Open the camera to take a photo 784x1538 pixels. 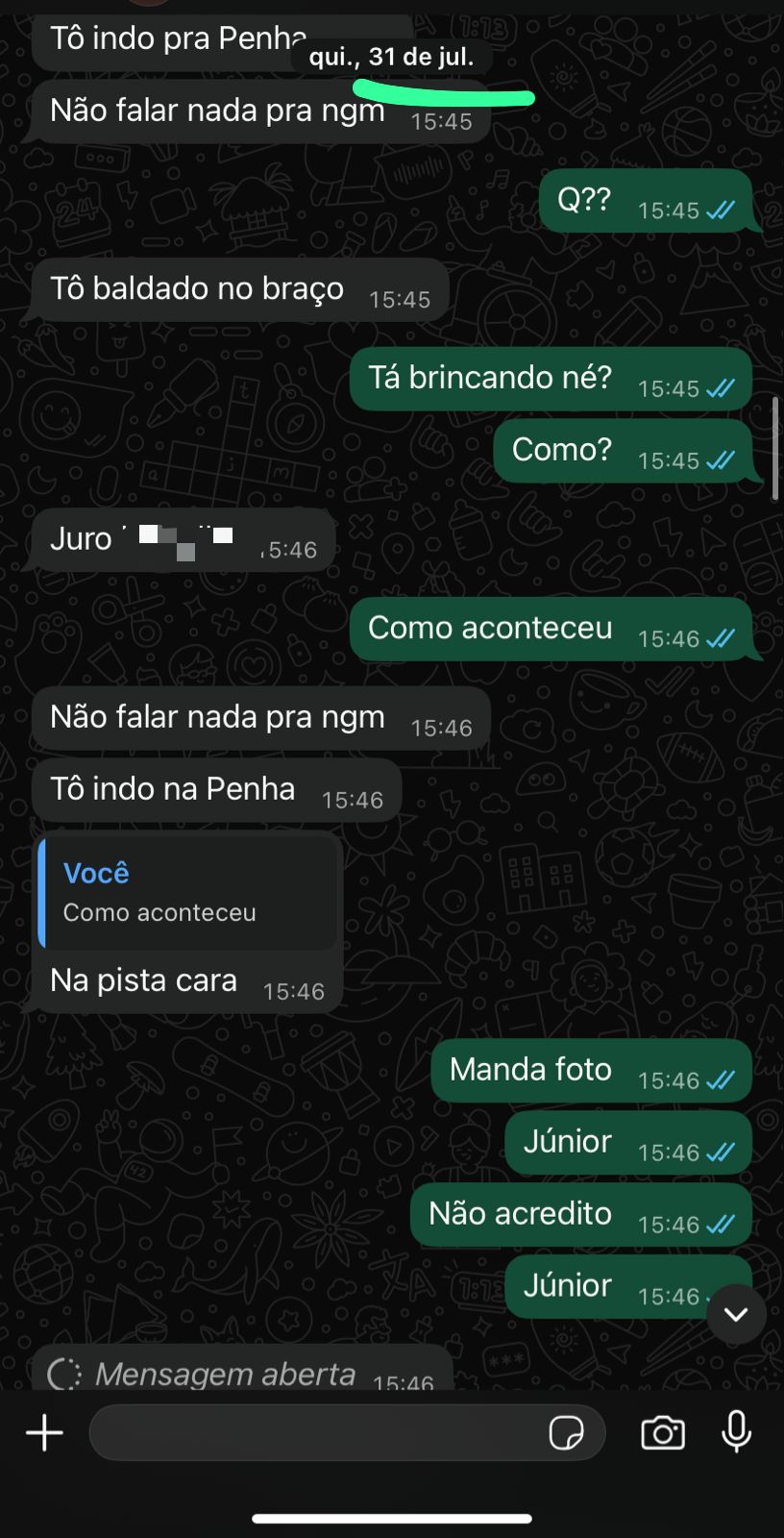662,1432
